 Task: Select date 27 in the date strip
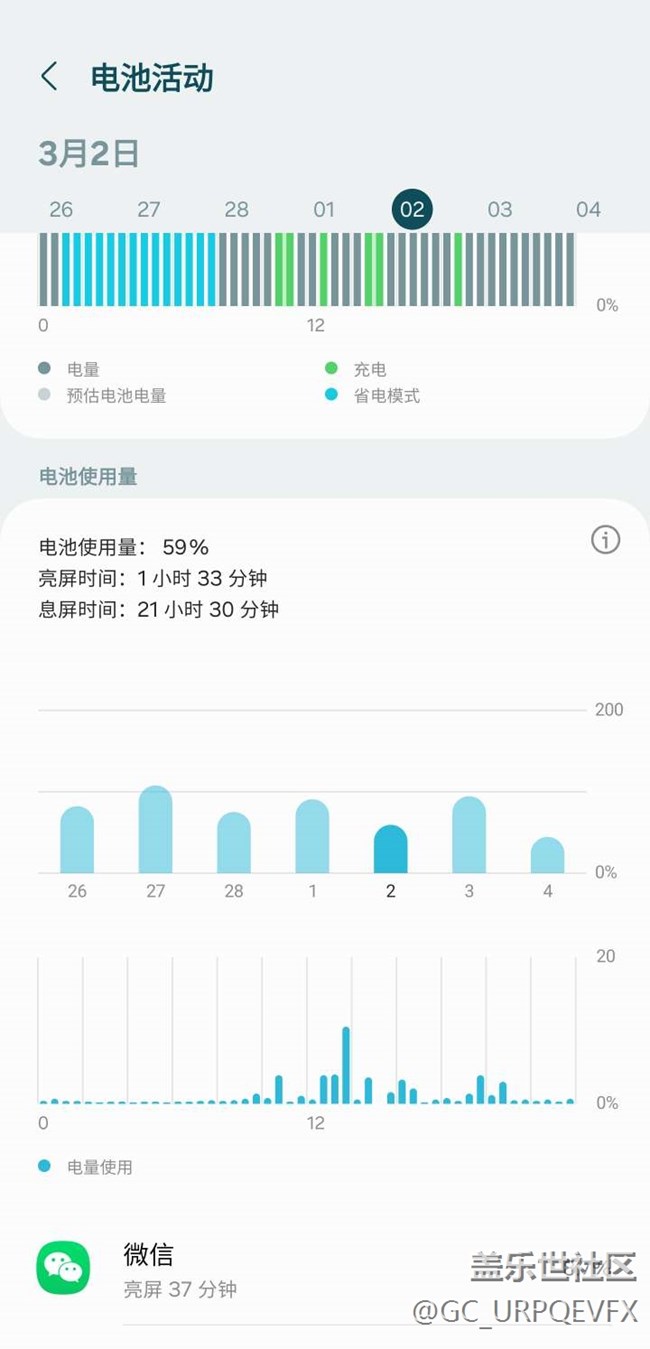click(x=149, y=209)
